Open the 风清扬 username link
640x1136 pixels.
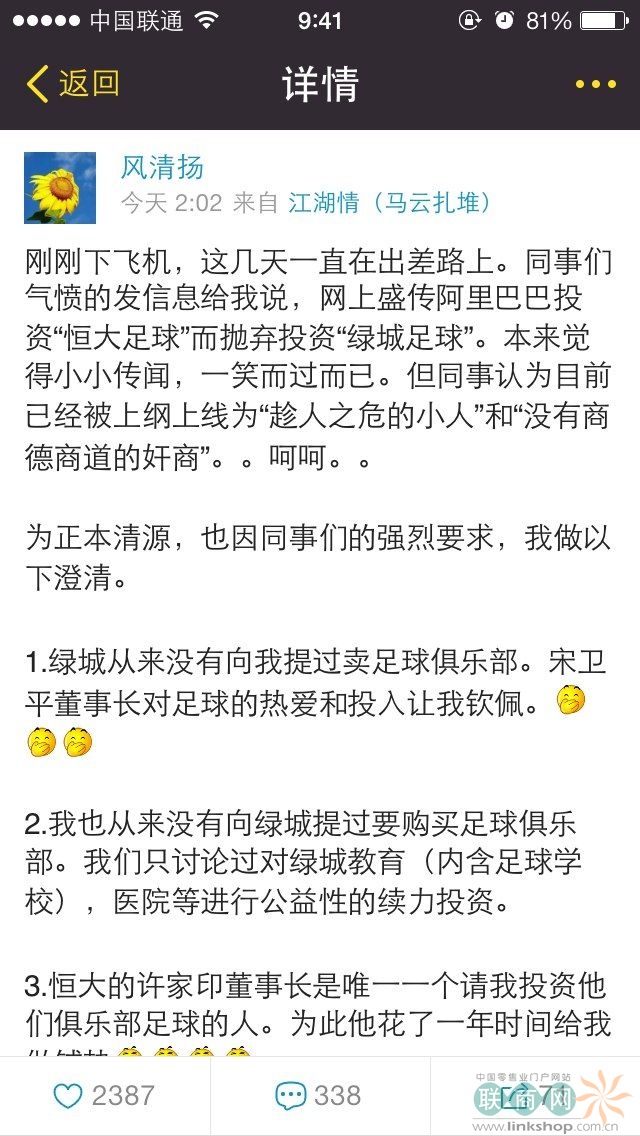(x=162, y=168)
